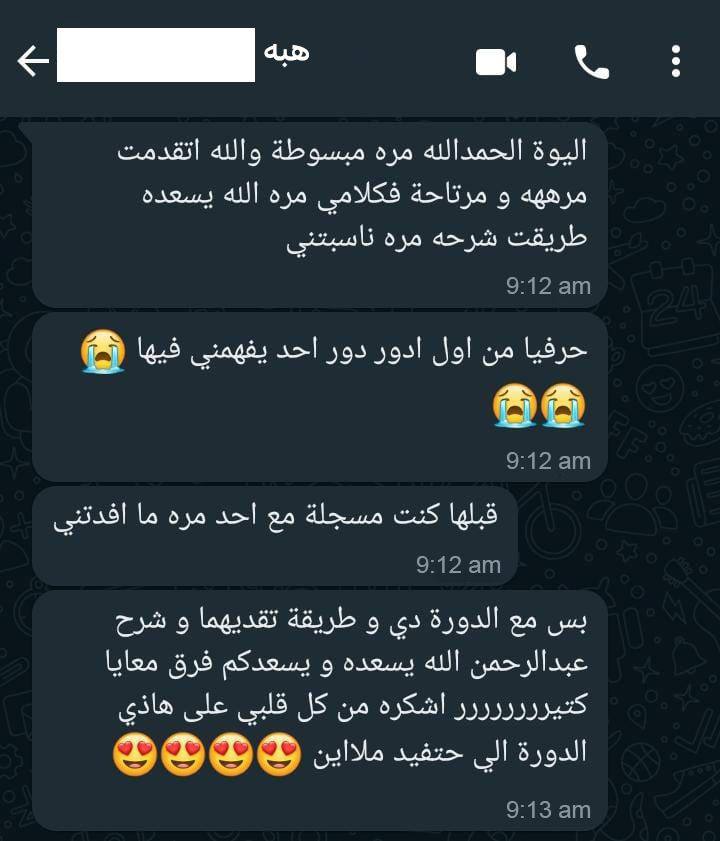Go back to the chats list
This screenshot has height=841, width=720.
coord(32,62)
